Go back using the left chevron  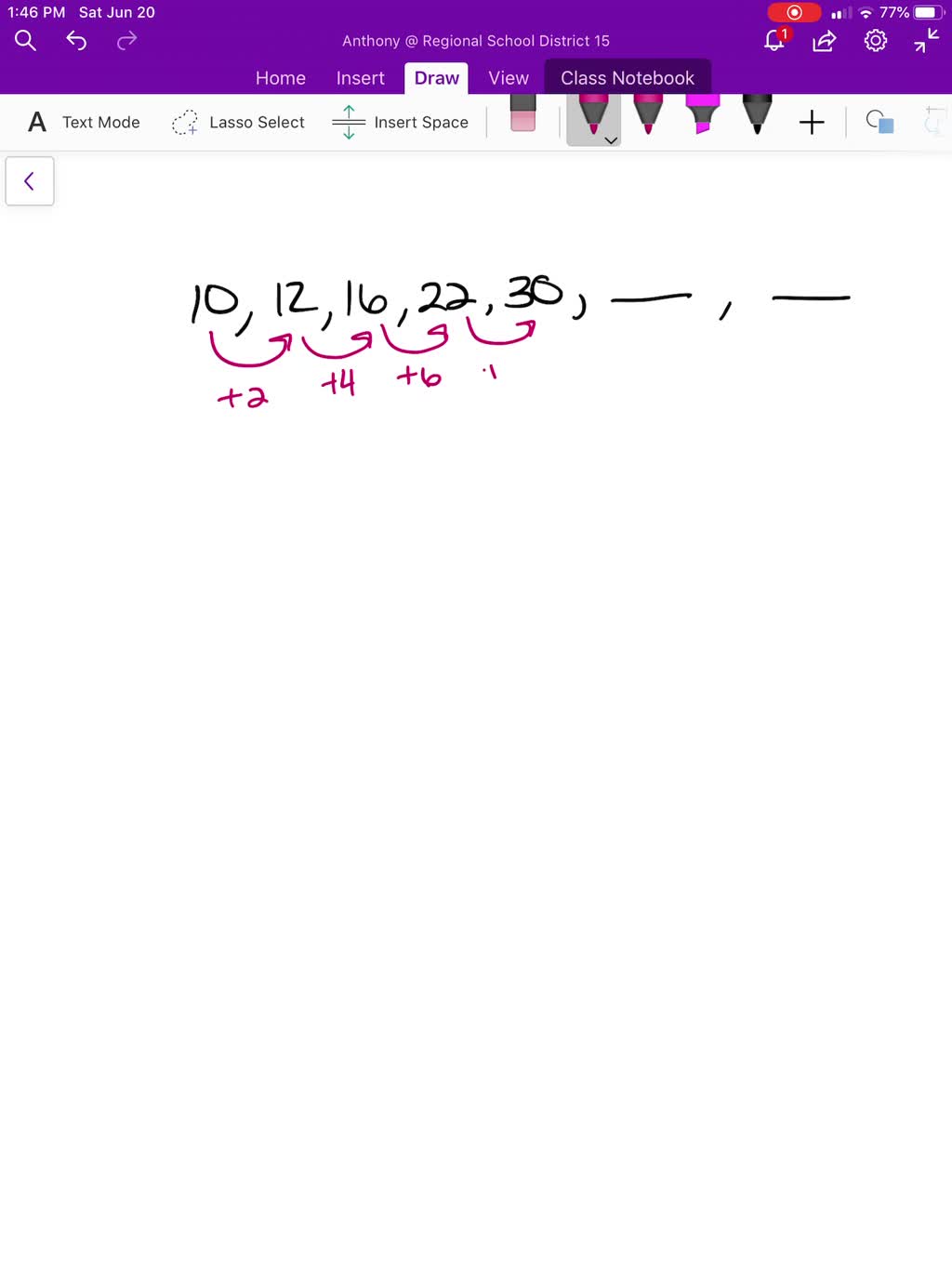tap(30, 180)
